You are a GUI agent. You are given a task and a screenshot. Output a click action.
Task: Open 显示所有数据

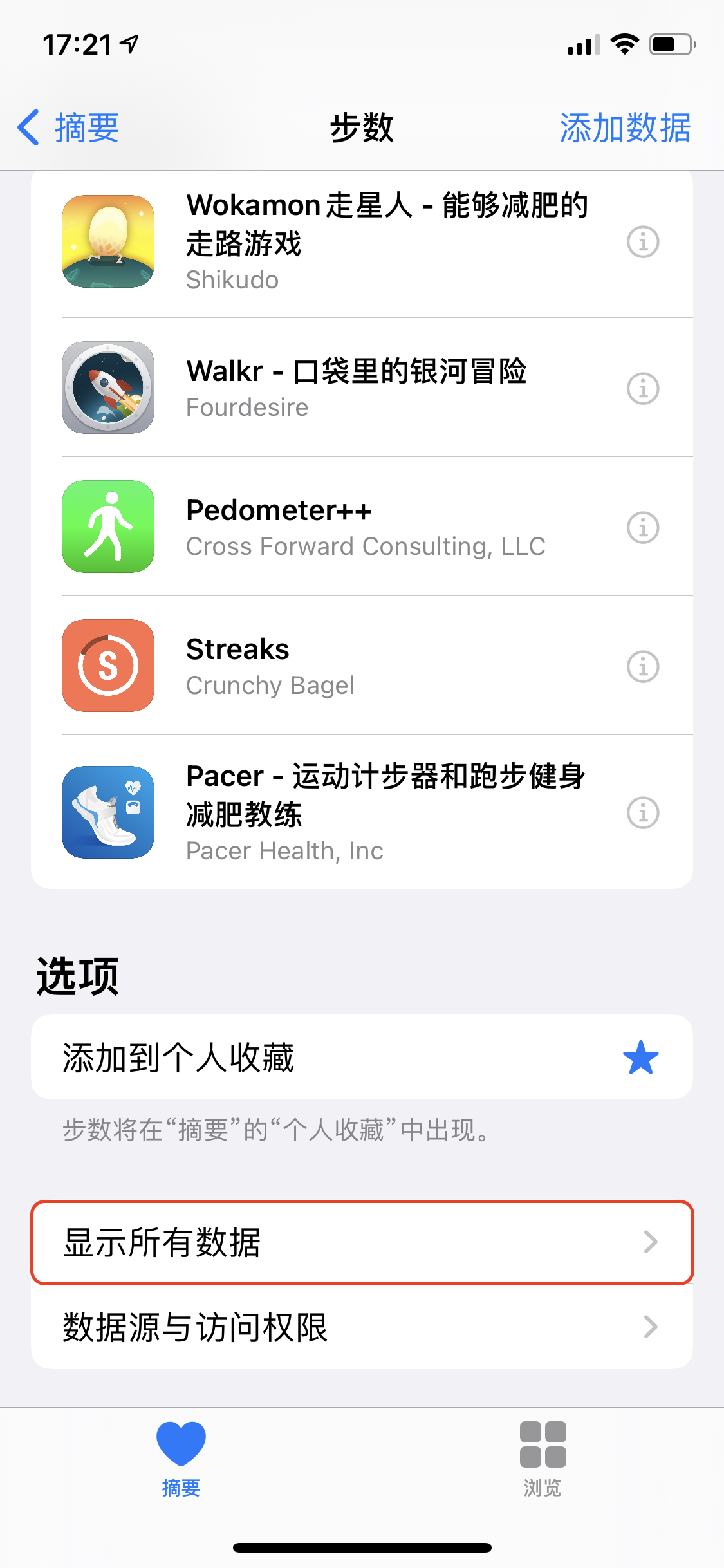(x=362, y=1242)
